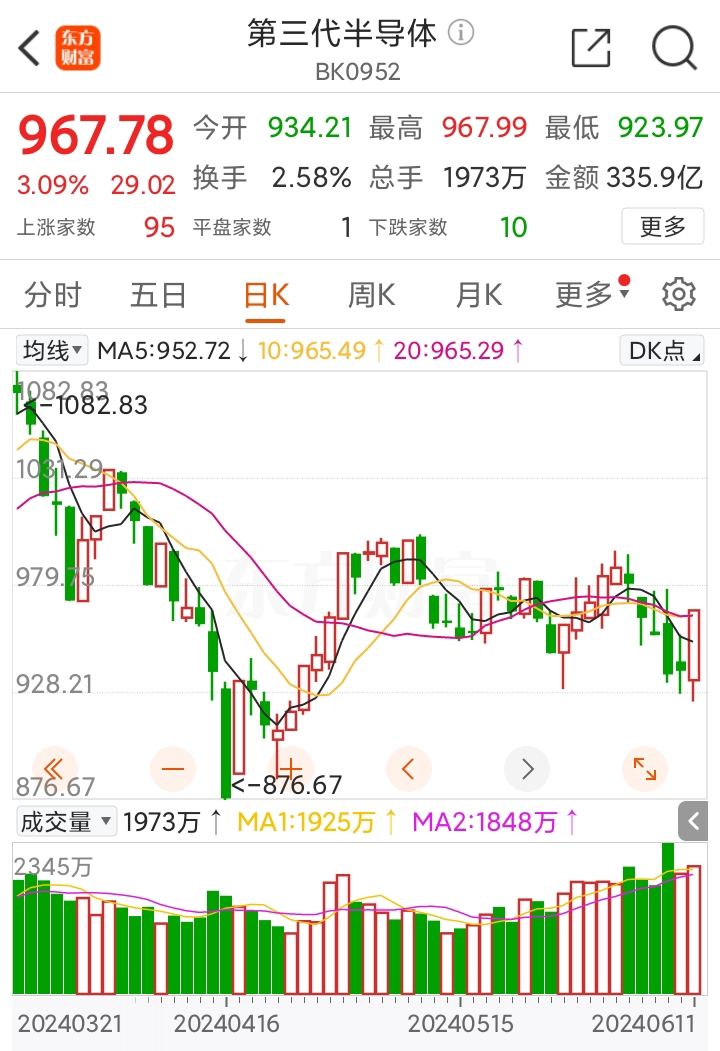Jump to earliest data with double-left arrow
The width and height of the screenshot is (720, 1051).
click(54, 768)
